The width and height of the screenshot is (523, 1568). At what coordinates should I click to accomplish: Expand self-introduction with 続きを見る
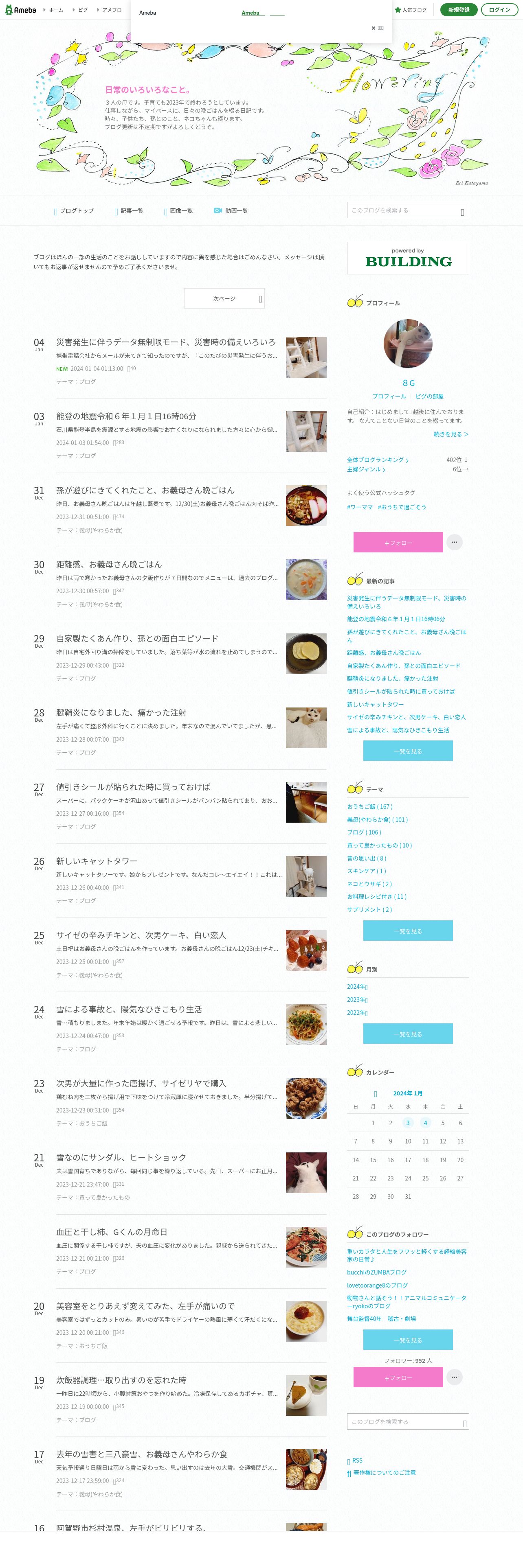(x=450, y=434)
